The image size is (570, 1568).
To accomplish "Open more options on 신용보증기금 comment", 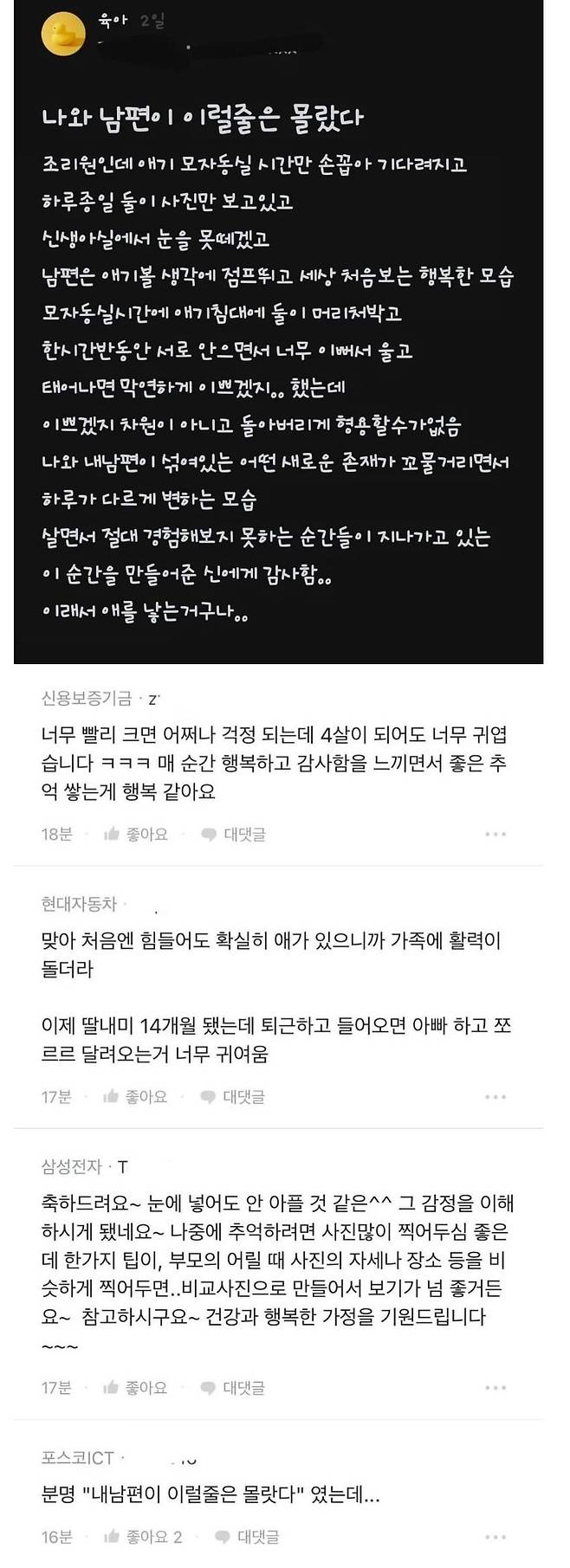I will coord(496,834).
